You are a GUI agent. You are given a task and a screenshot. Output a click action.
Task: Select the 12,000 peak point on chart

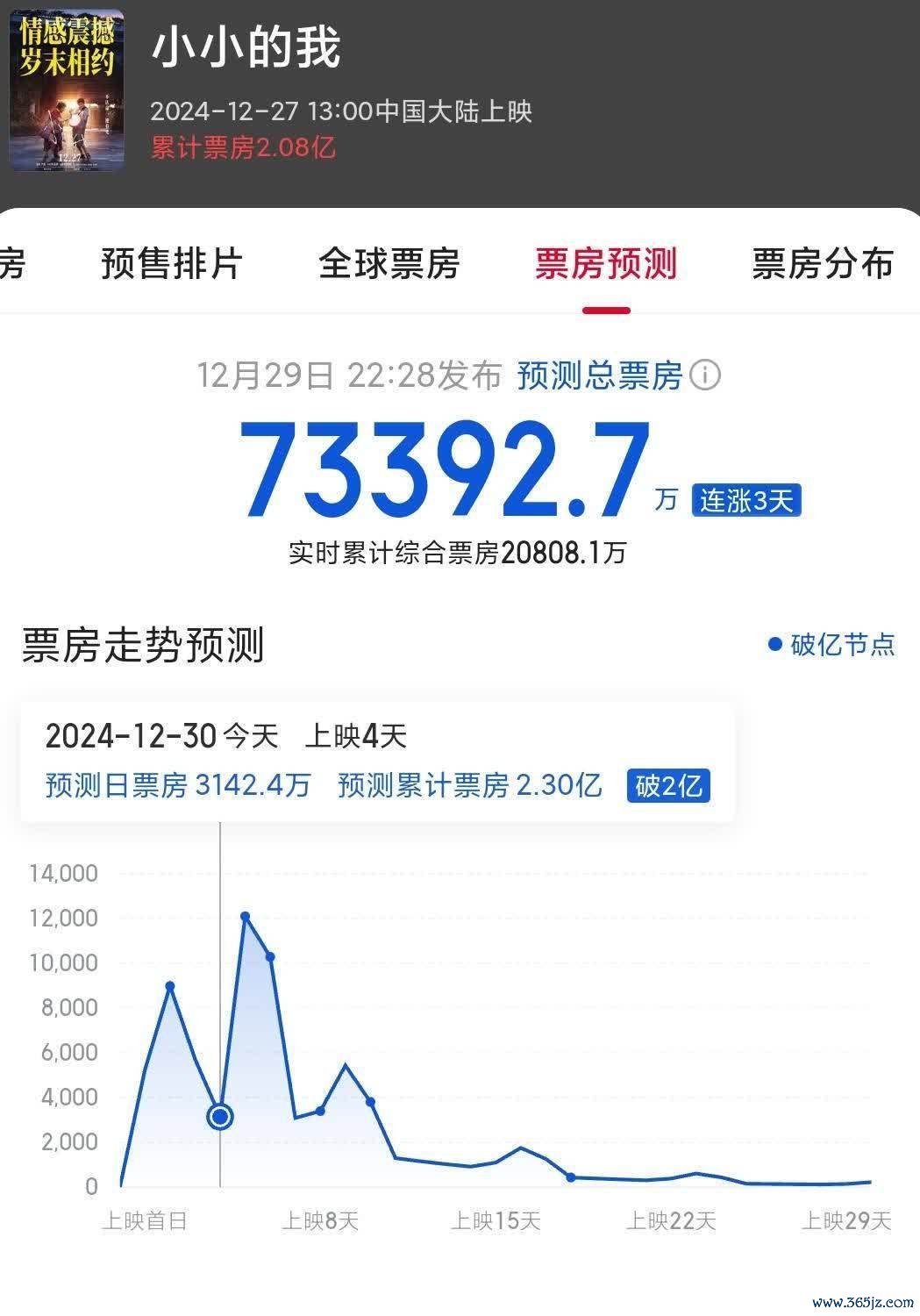click(x=246, y=917)
